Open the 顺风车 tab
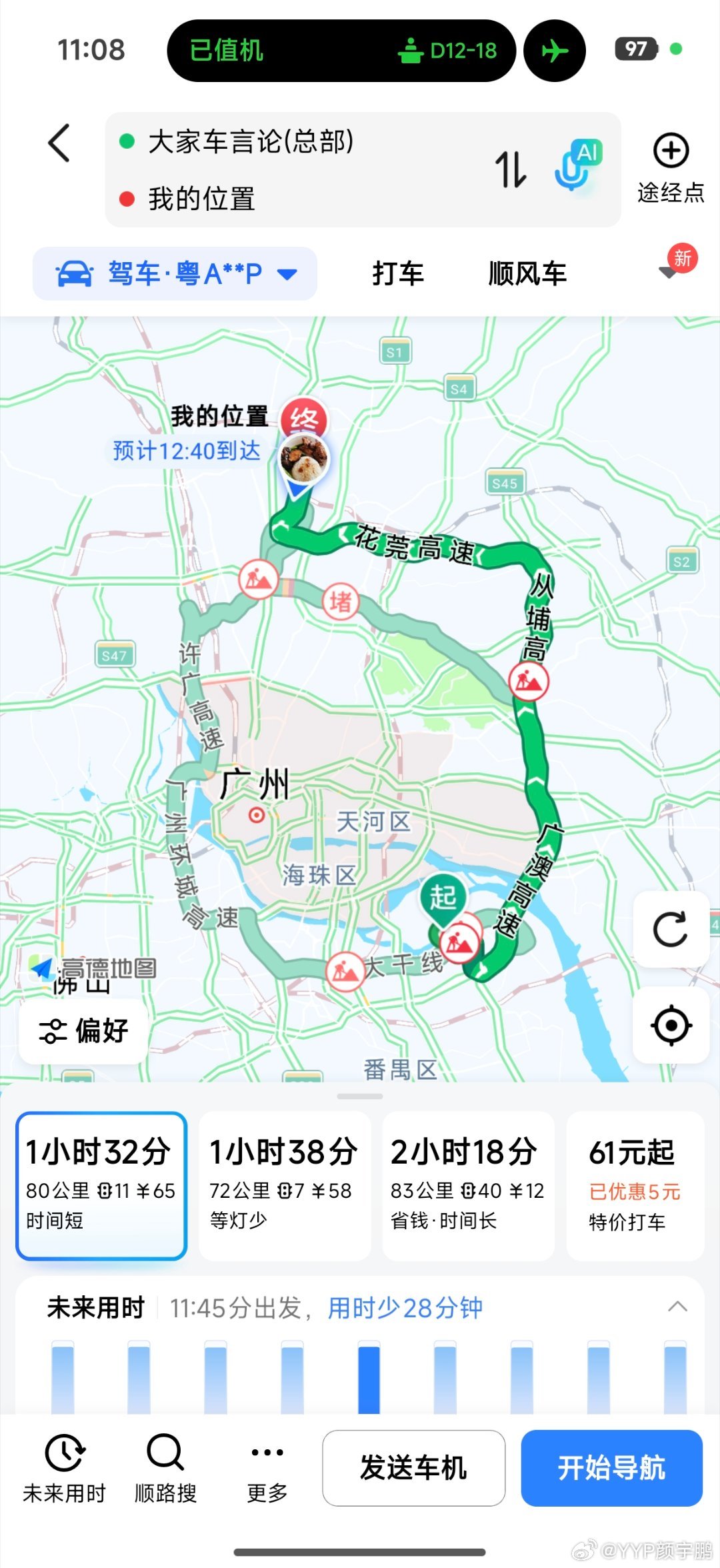Screen dimensions: 720x1568 [526, 273]
